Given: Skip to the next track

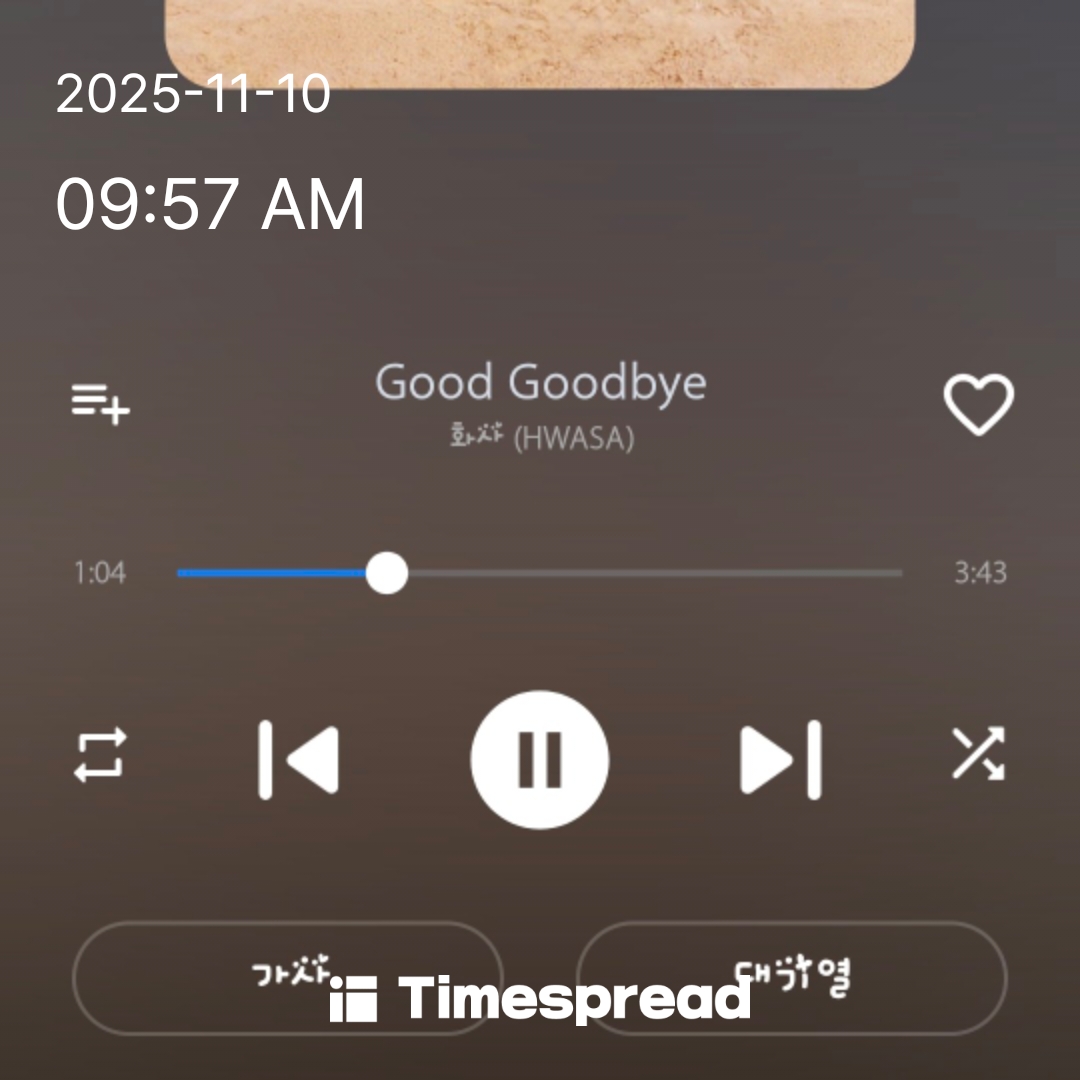Looking at the screenshot, I should [x=781, y=759].
